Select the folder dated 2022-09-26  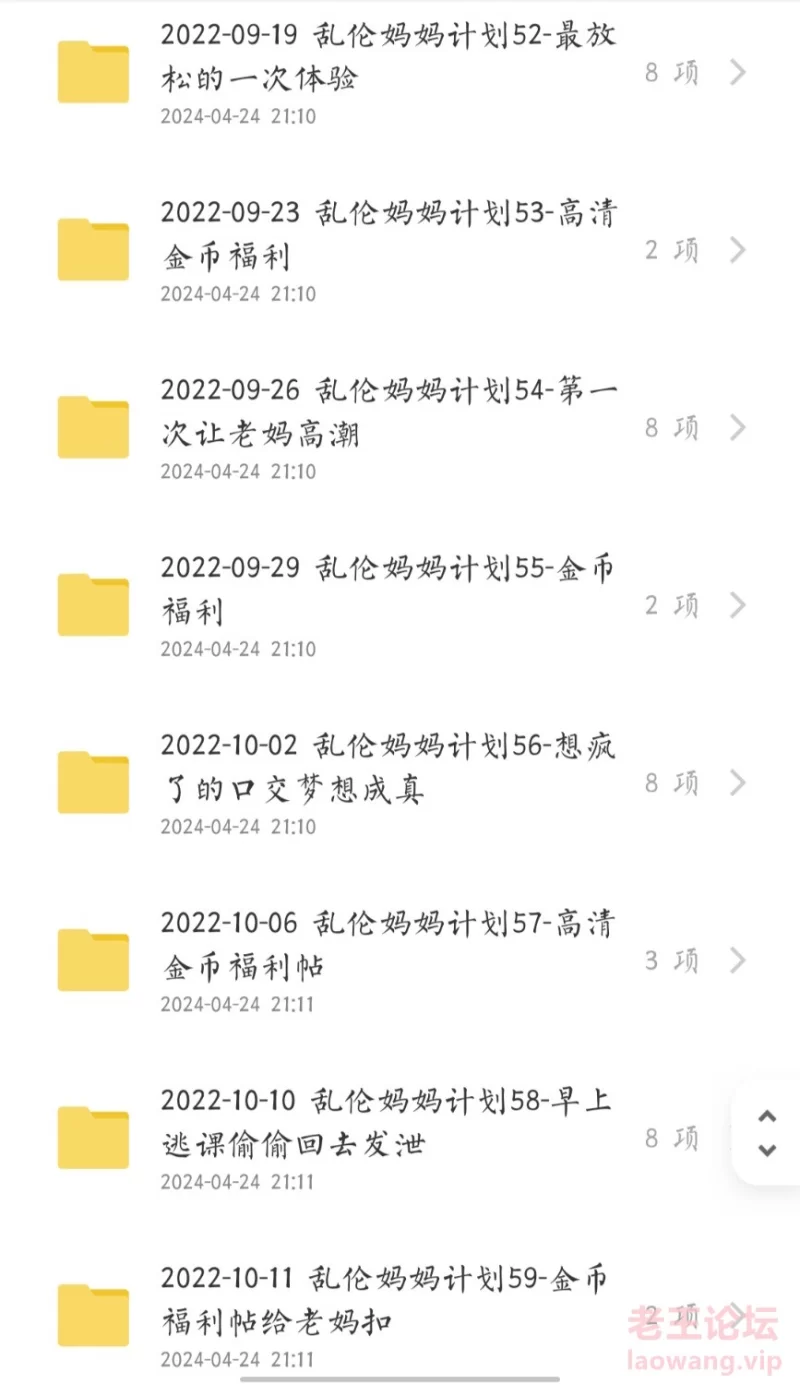click(x=400, y=427)
